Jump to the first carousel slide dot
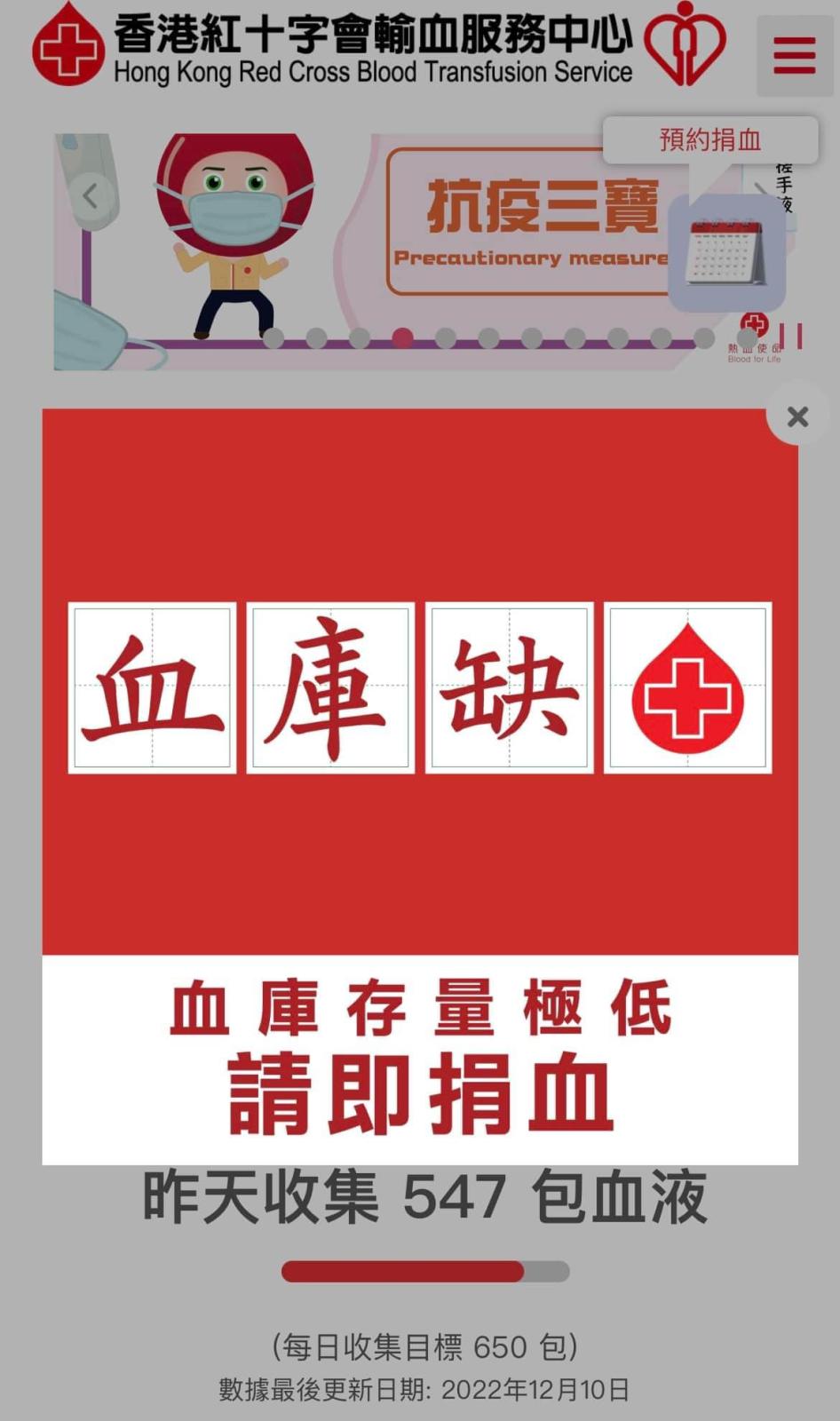The width and height of the screenshot is (840, 1421). (x=274, y=338)
